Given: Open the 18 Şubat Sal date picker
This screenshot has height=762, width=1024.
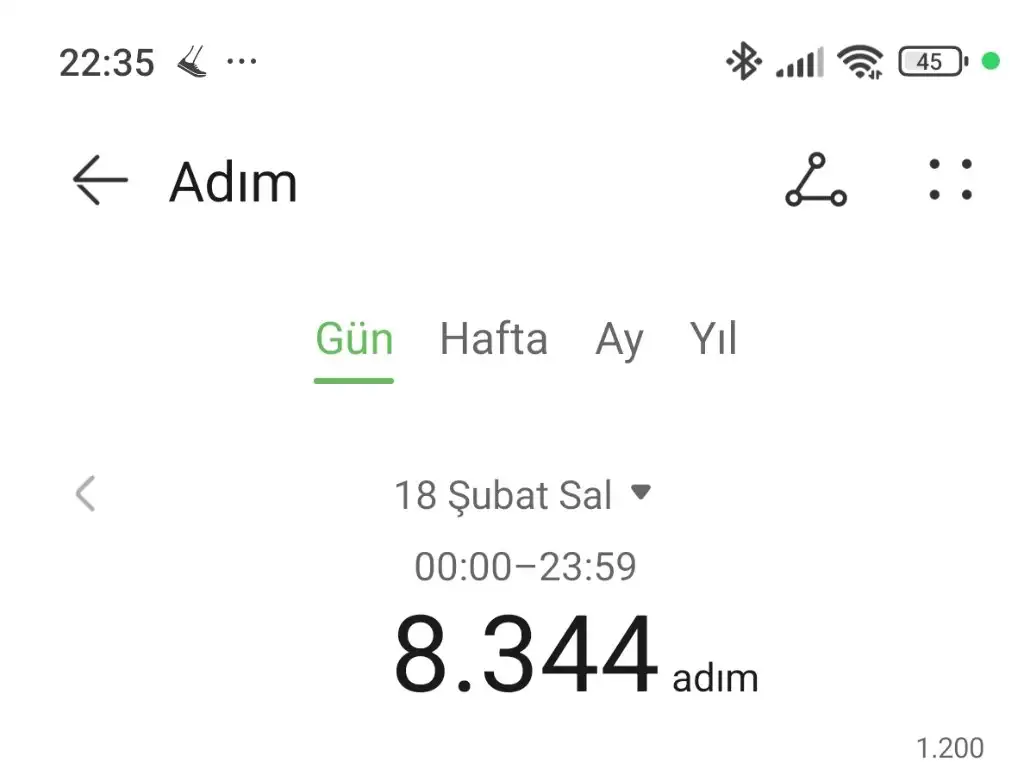Looking at the screenshot, I should (522, 495).
